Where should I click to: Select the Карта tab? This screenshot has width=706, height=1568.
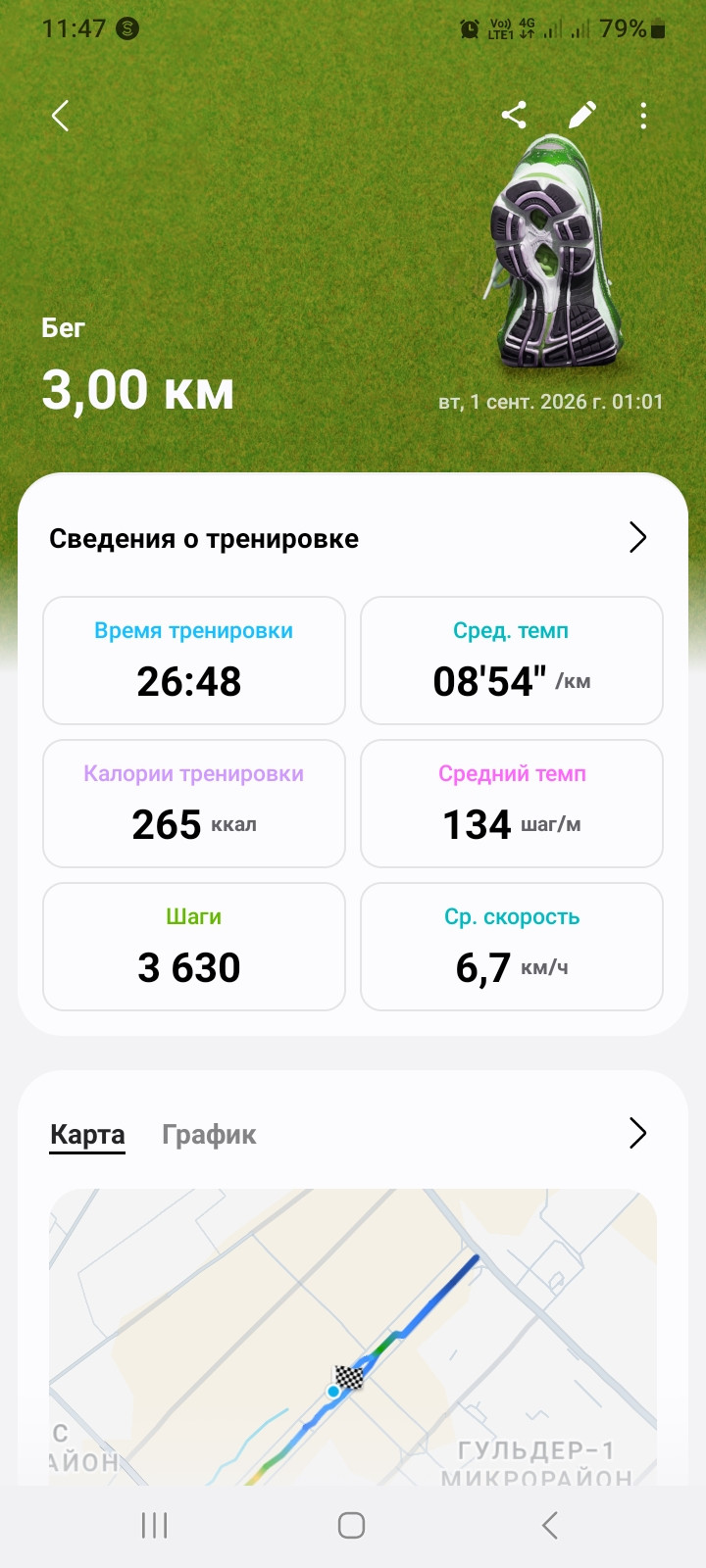87,1135
